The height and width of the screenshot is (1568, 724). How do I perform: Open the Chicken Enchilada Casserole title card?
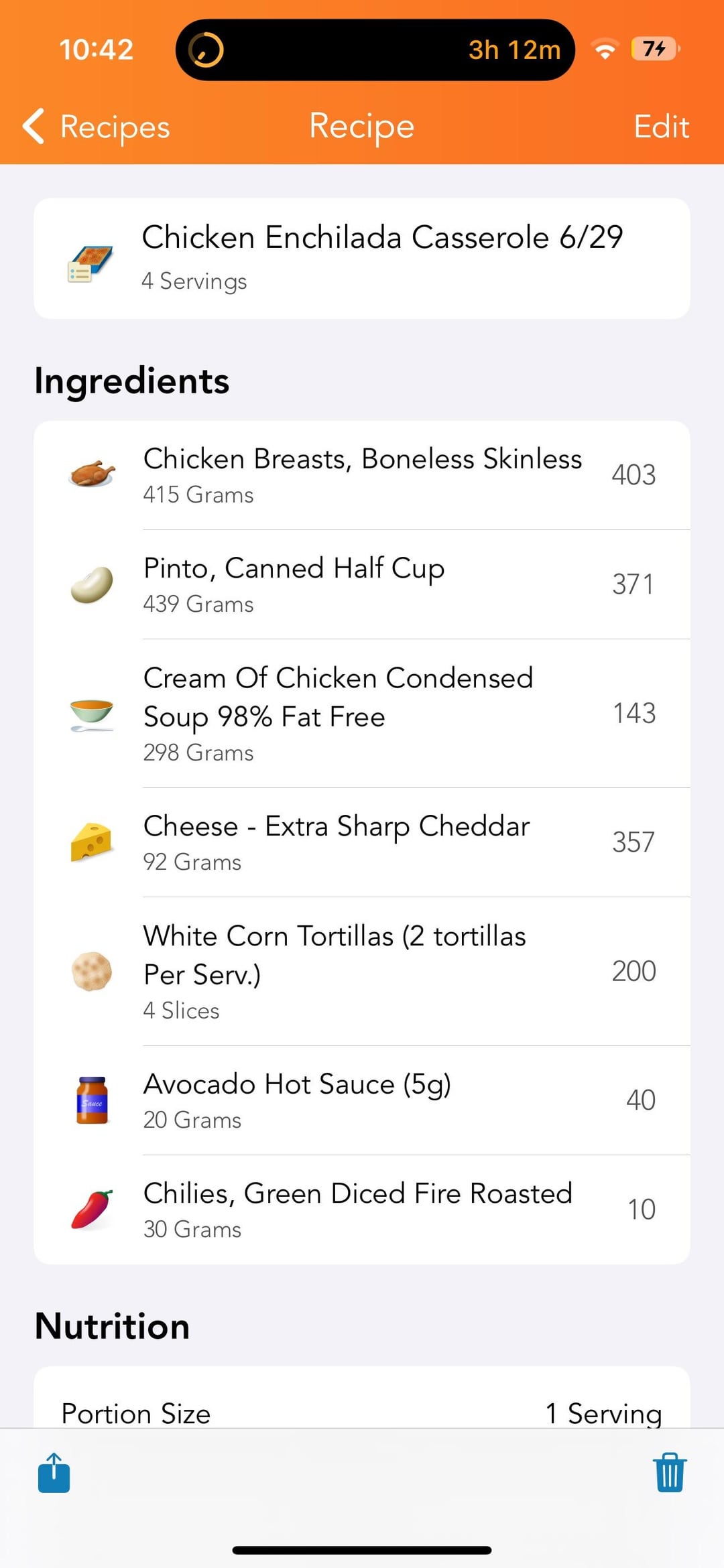(362, 259)
